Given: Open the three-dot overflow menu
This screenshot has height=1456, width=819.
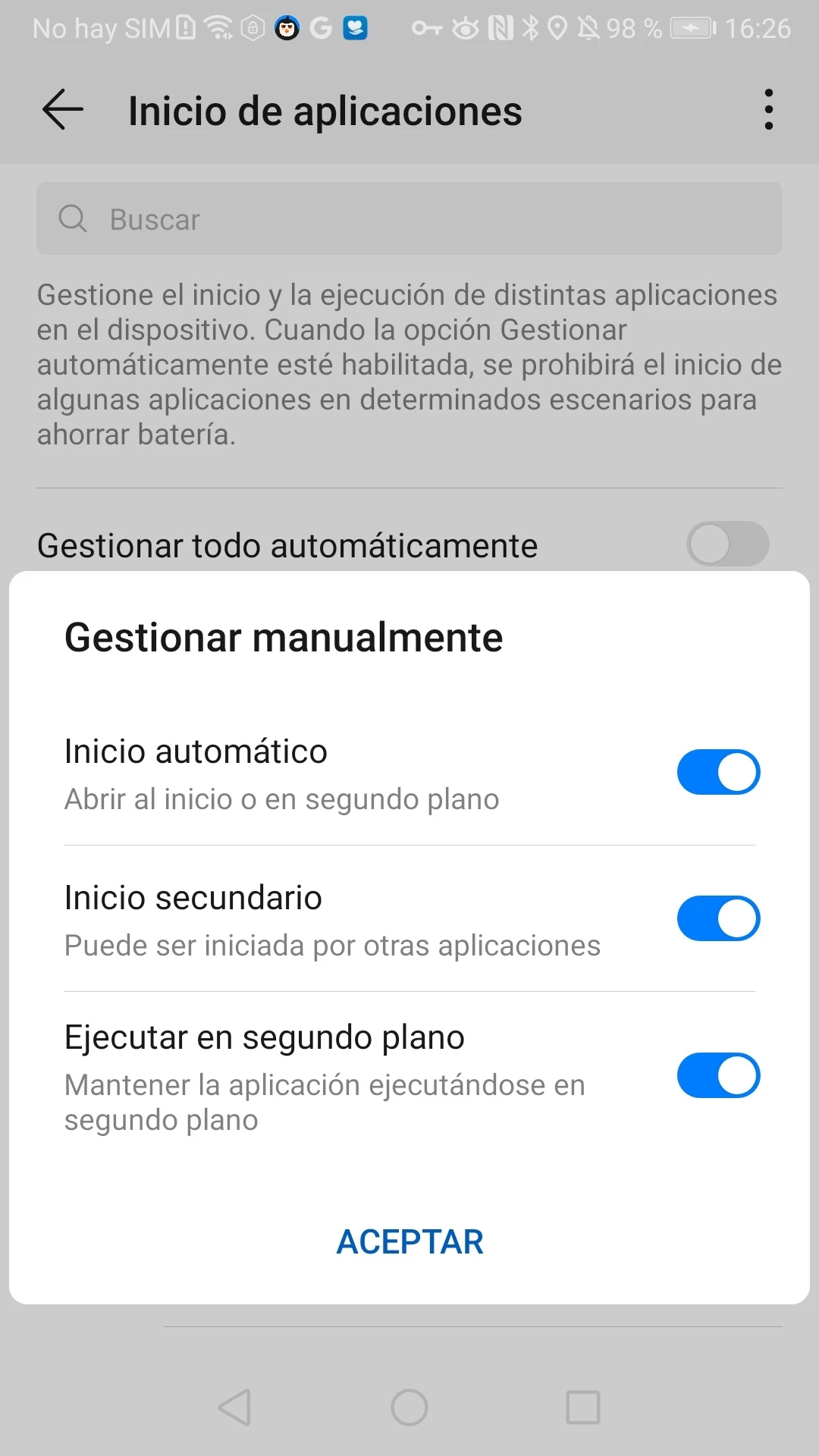Looking at the screenshot, I should coord(769,110).
